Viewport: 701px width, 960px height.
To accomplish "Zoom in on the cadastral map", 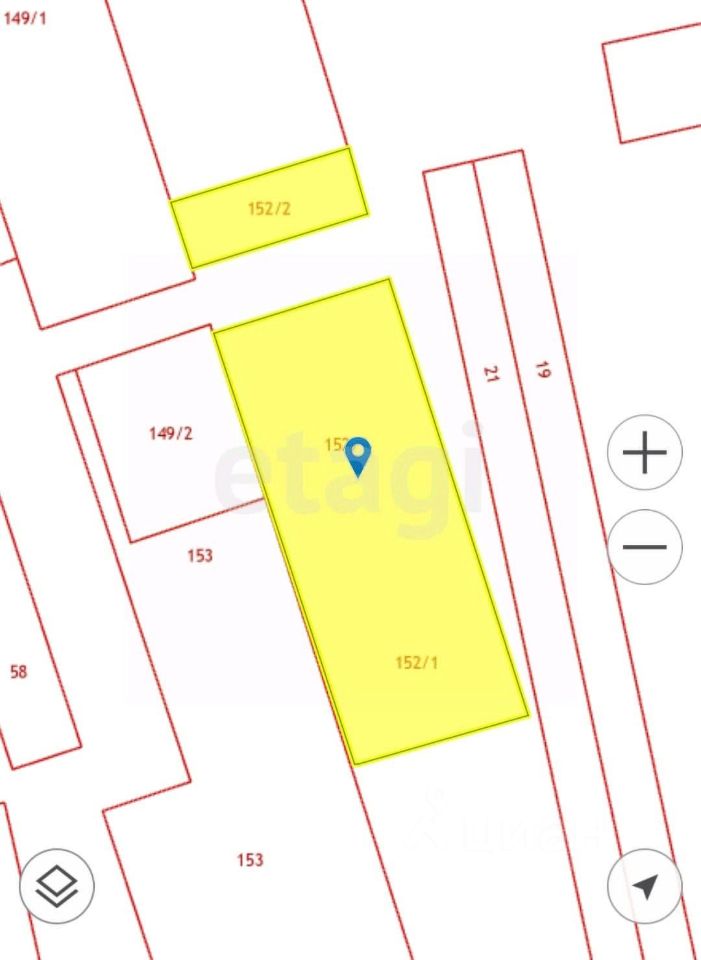I will (x=645, y=453).
